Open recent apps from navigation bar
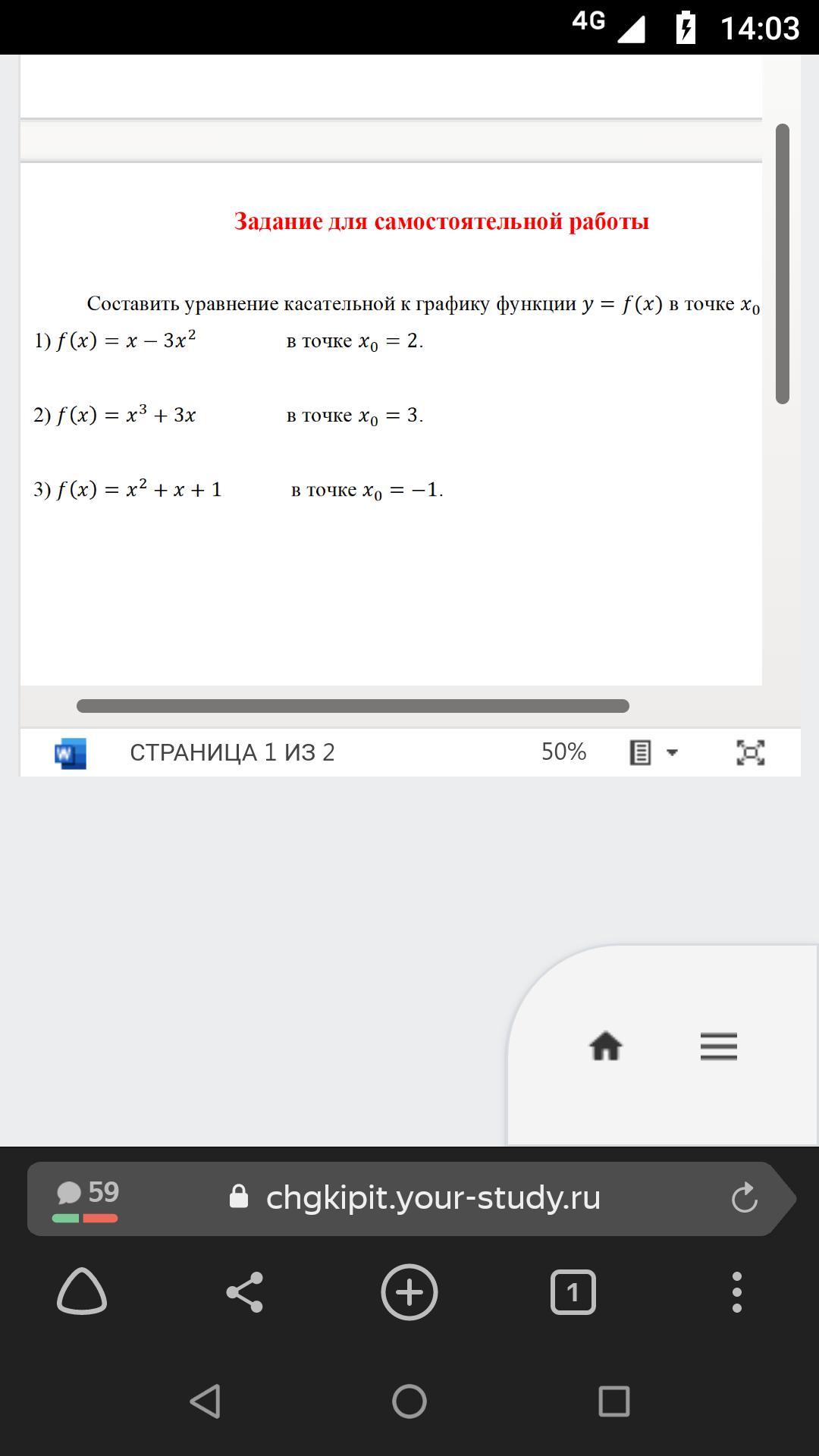The height and width of the screenshot is (1456, 819). pyautogui.click(x=614, y=1401)
